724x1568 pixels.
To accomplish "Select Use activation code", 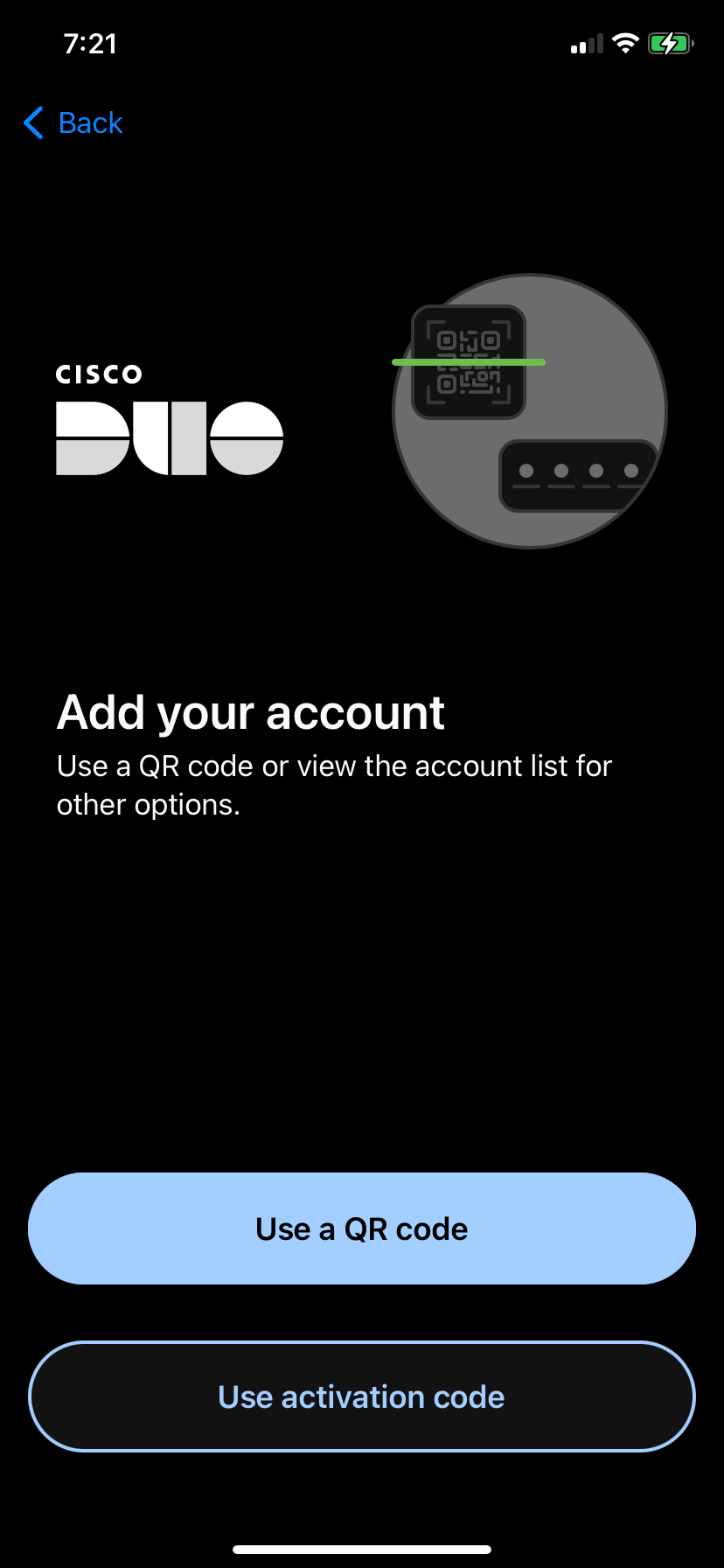I will pyautogui.click(x=362, y=1396).
